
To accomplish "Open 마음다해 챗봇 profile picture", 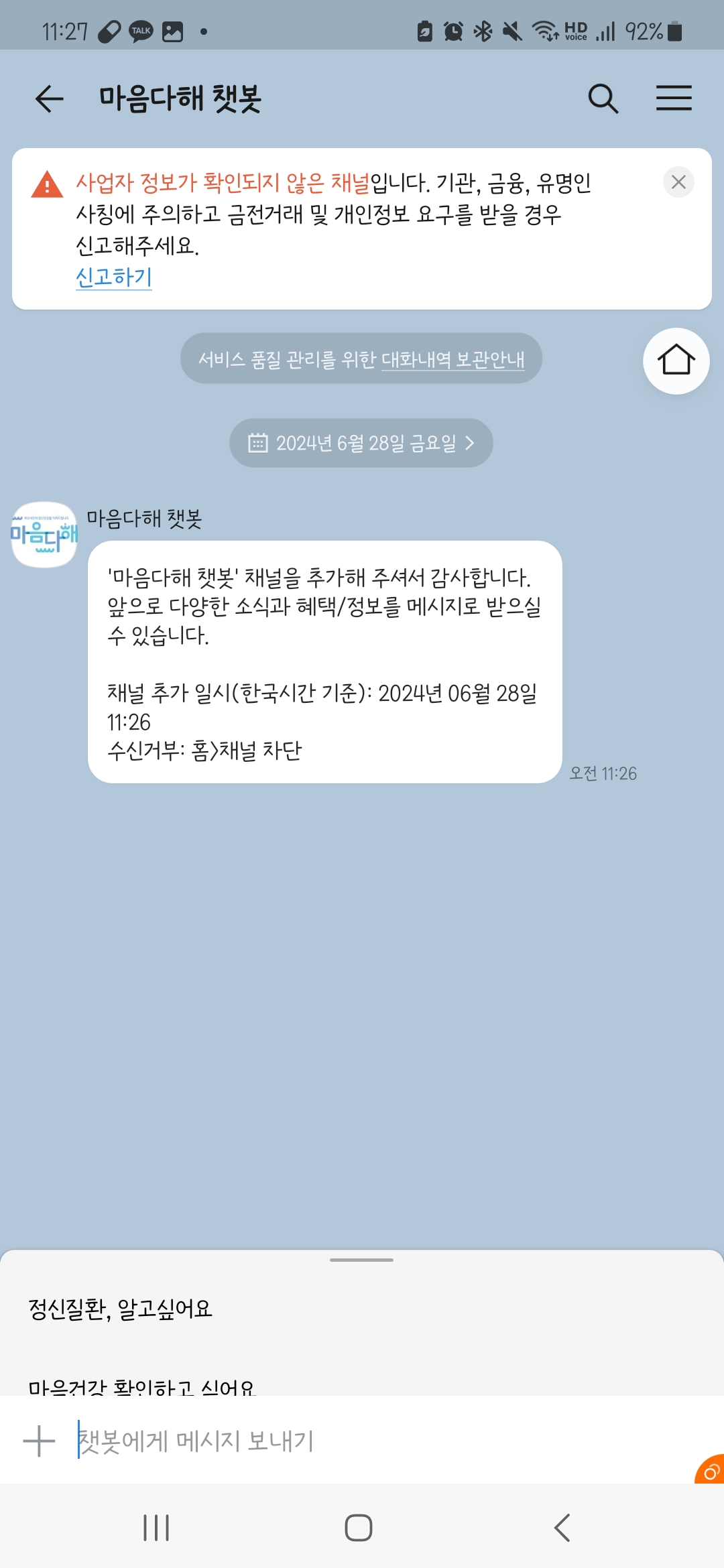I will coord(44,535).
